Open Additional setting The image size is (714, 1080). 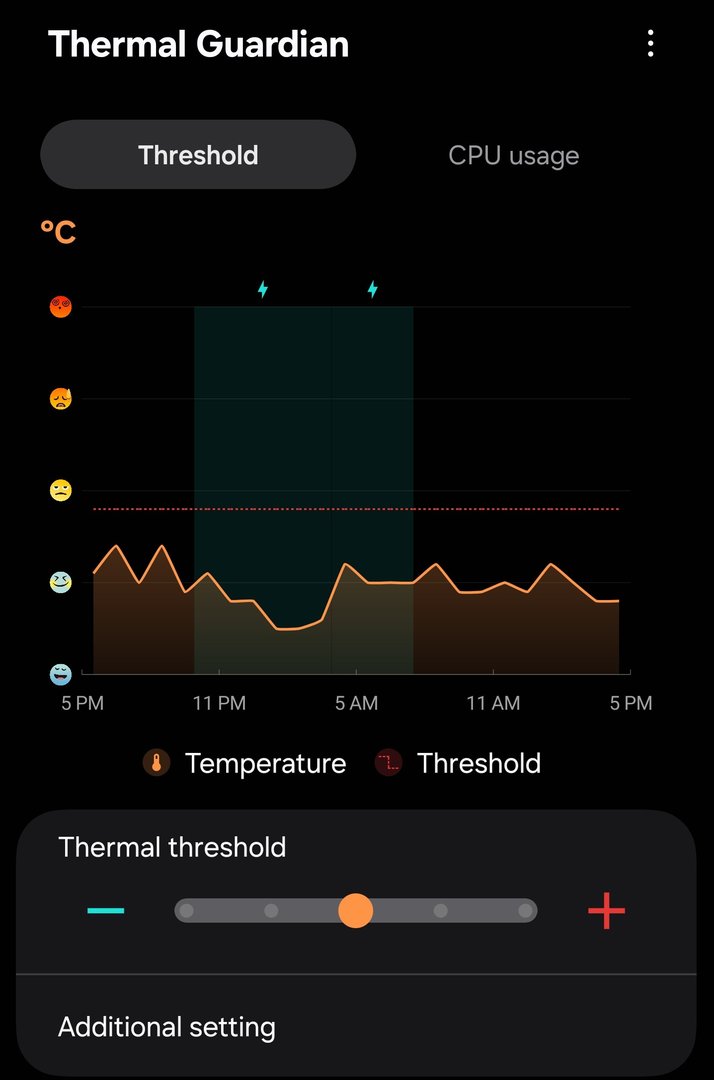[x=166, y=1026]
